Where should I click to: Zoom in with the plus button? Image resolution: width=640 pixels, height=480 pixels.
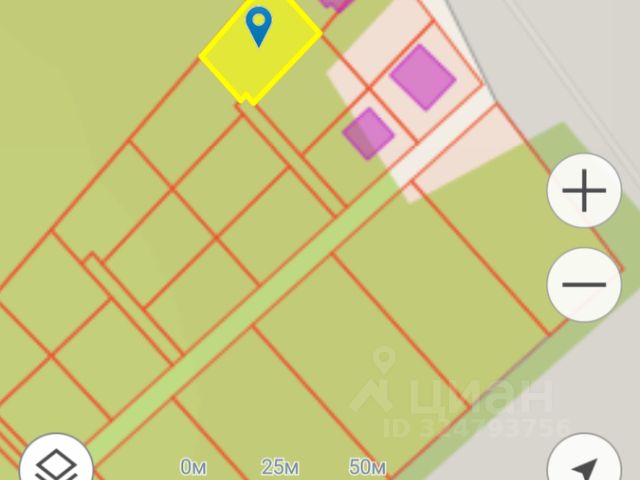(585, 191)
